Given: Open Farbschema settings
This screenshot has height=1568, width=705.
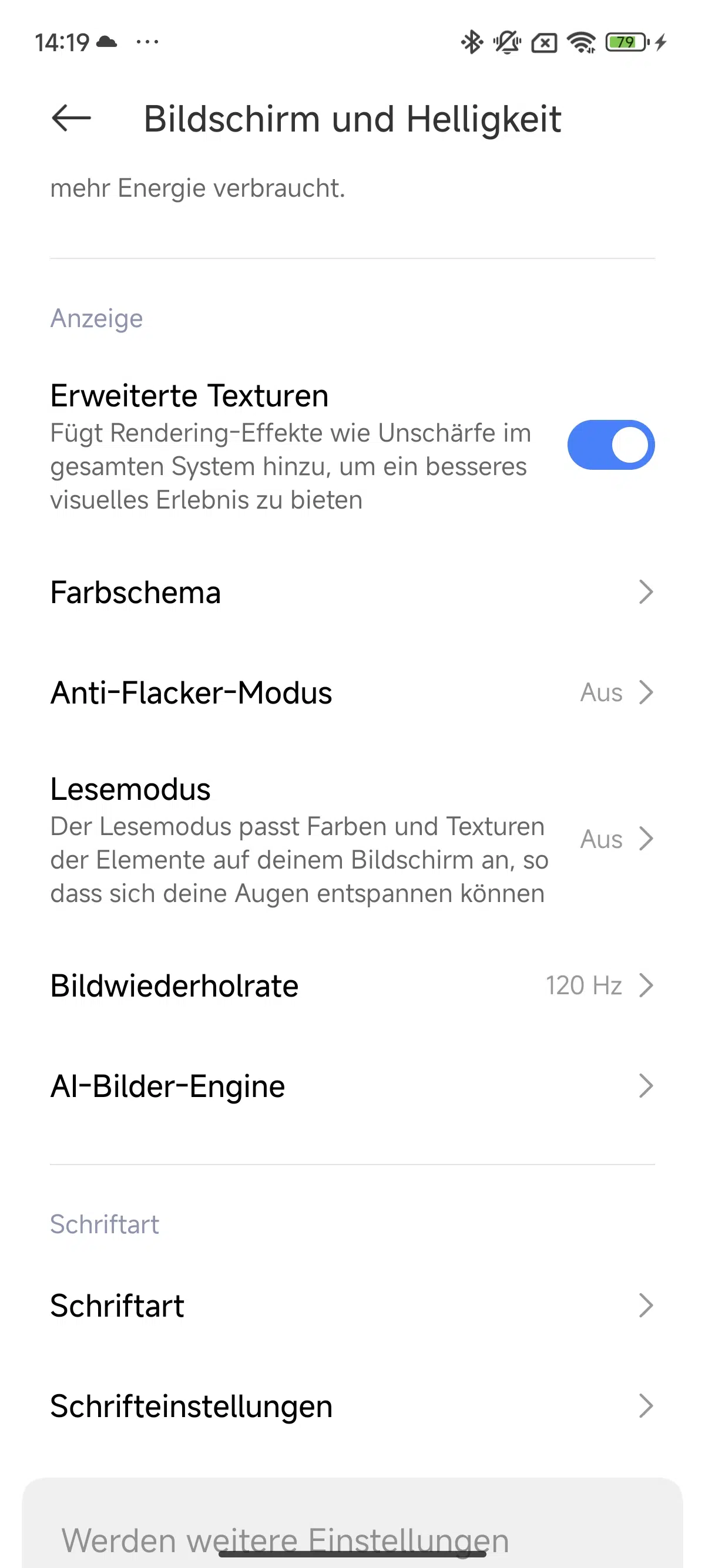Looking at the screenshot, I should (352, 593).
